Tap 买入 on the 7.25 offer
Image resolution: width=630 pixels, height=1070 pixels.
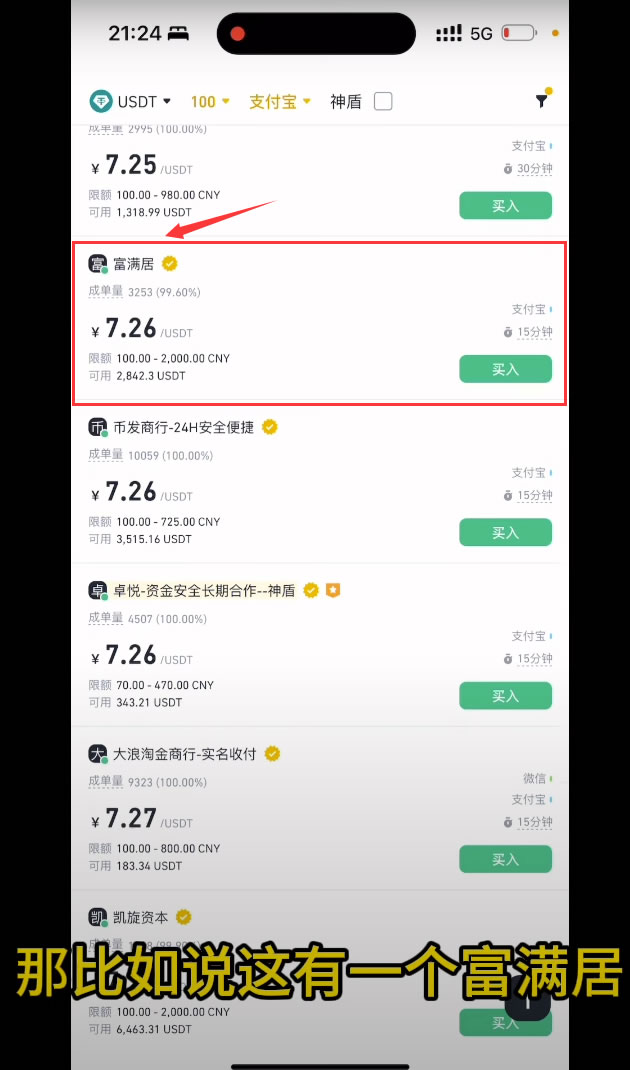505,206
